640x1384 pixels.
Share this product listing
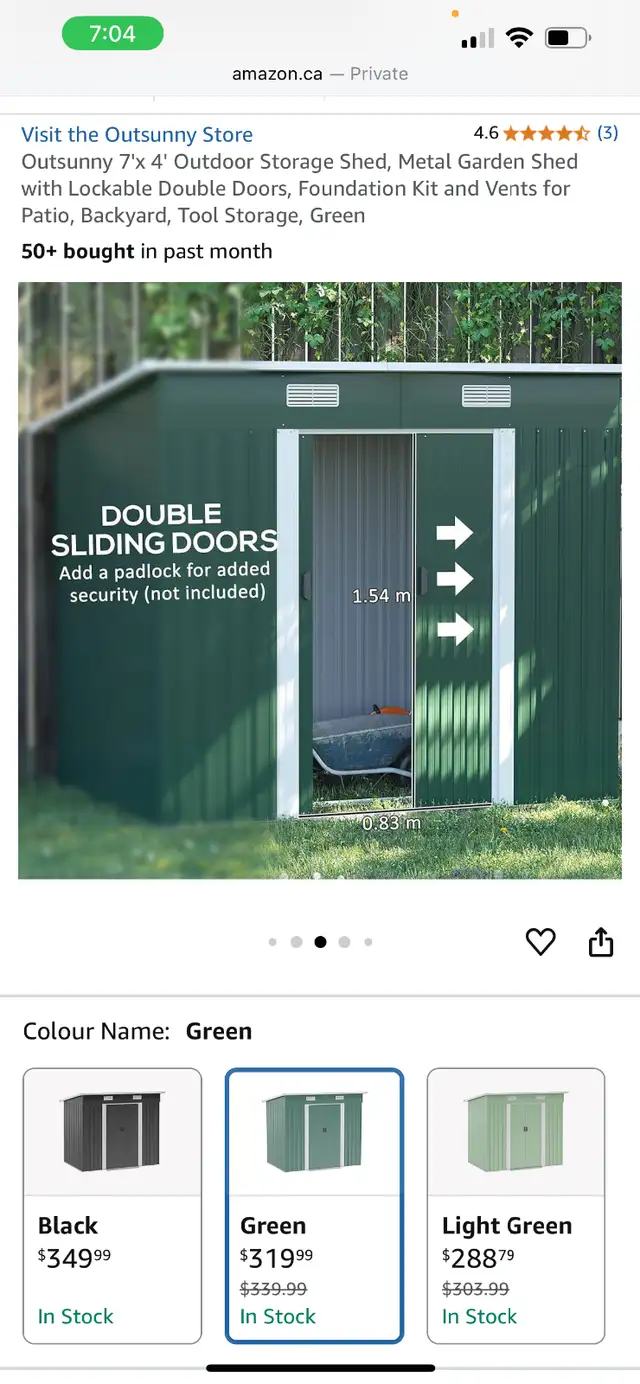tap(600, 941)
